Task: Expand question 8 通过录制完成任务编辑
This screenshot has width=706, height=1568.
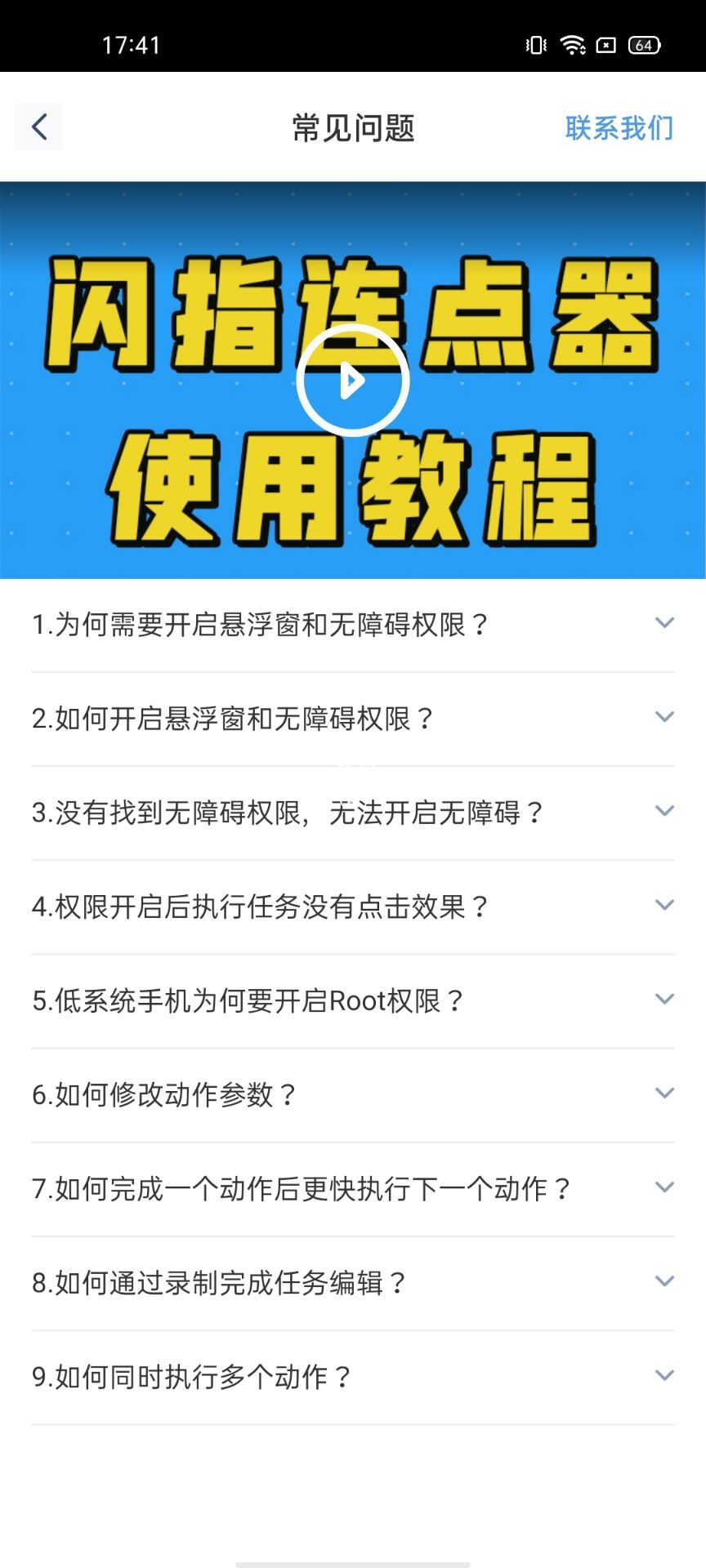Action: pos(353,1282)
